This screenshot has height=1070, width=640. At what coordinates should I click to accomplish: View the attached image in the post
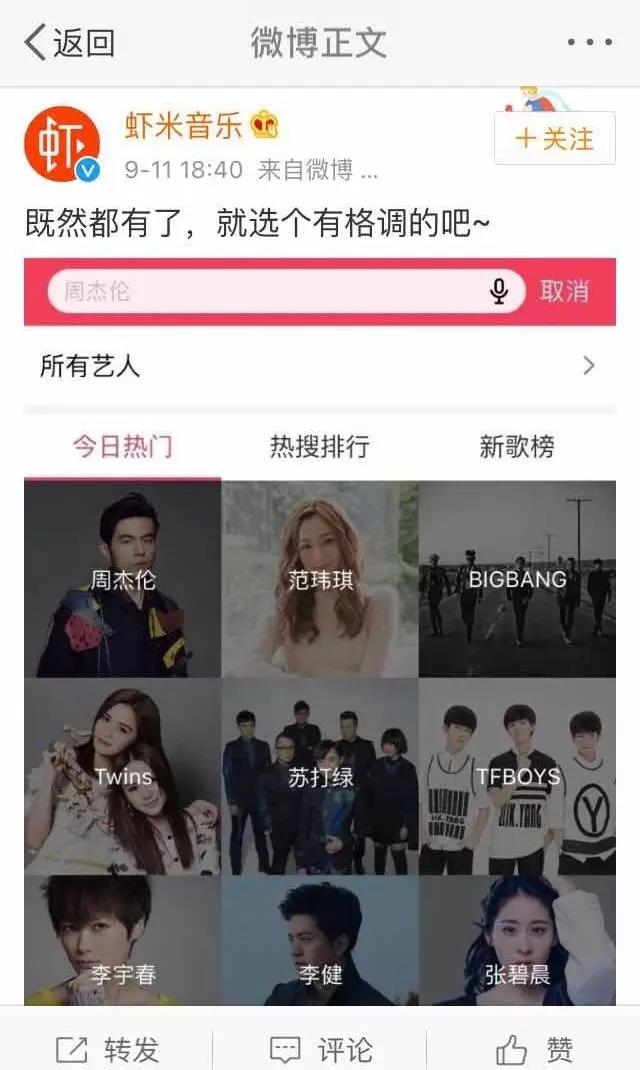320,630
